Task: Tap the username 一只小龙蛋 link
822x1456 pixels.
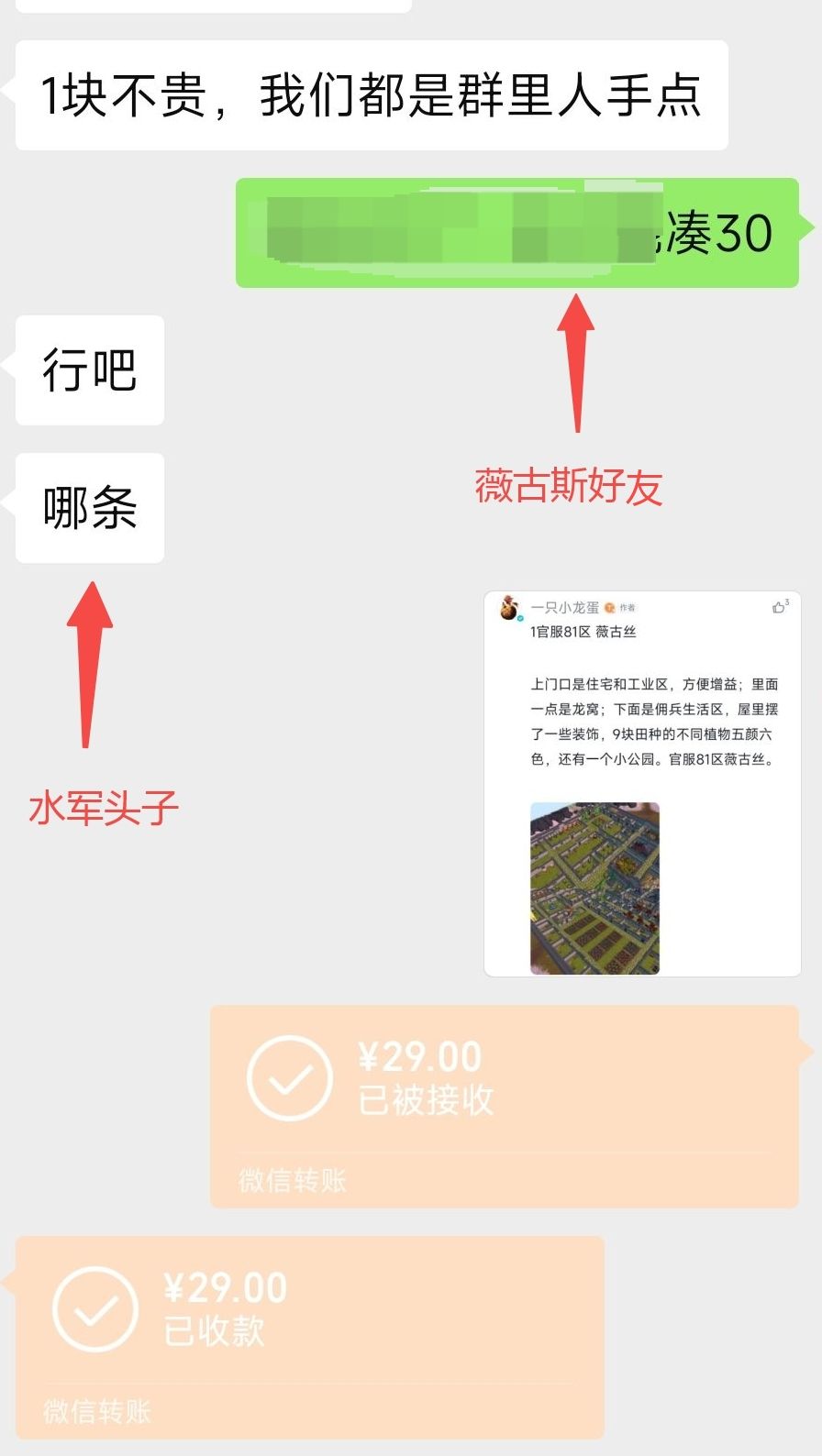Action: (564, 605)
